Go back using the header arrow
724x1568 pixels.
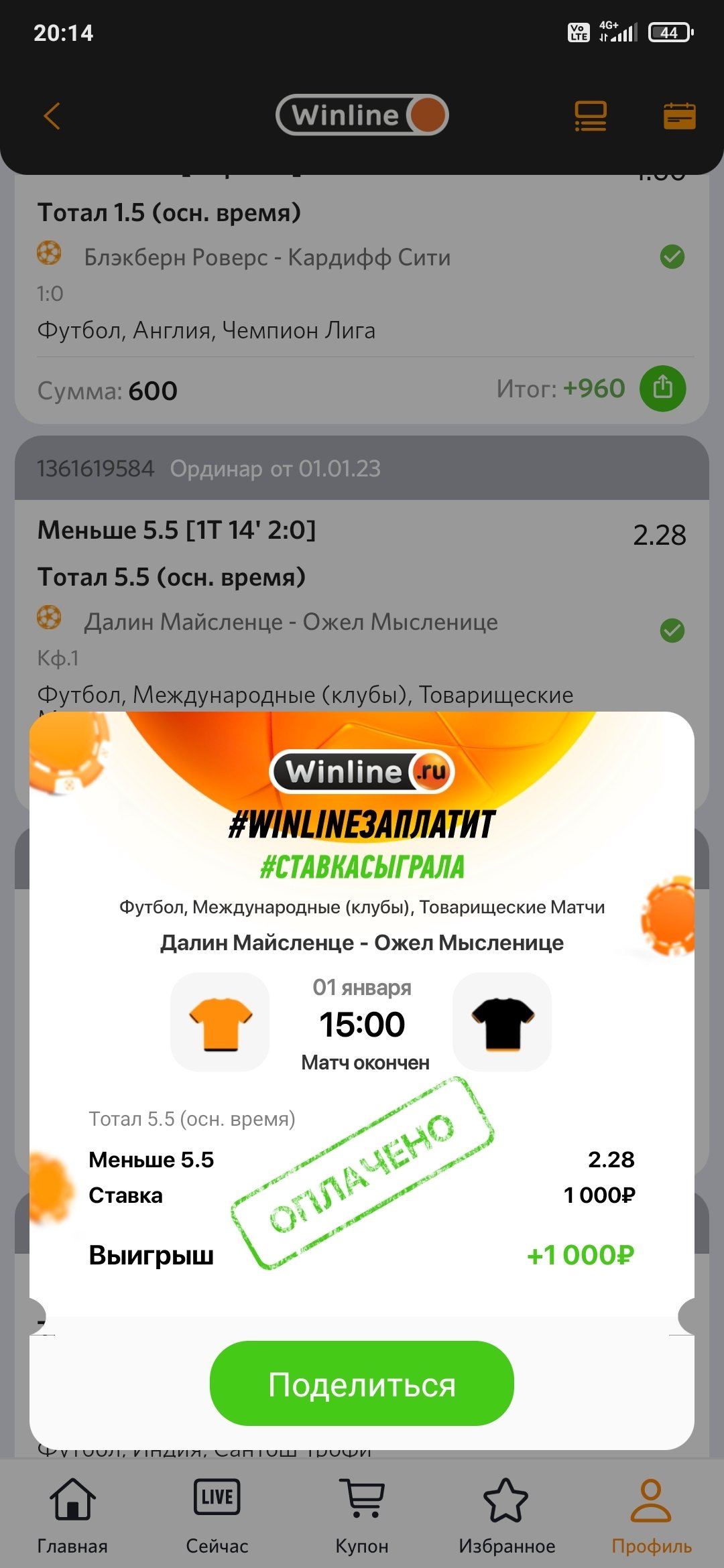pos(52,116)
